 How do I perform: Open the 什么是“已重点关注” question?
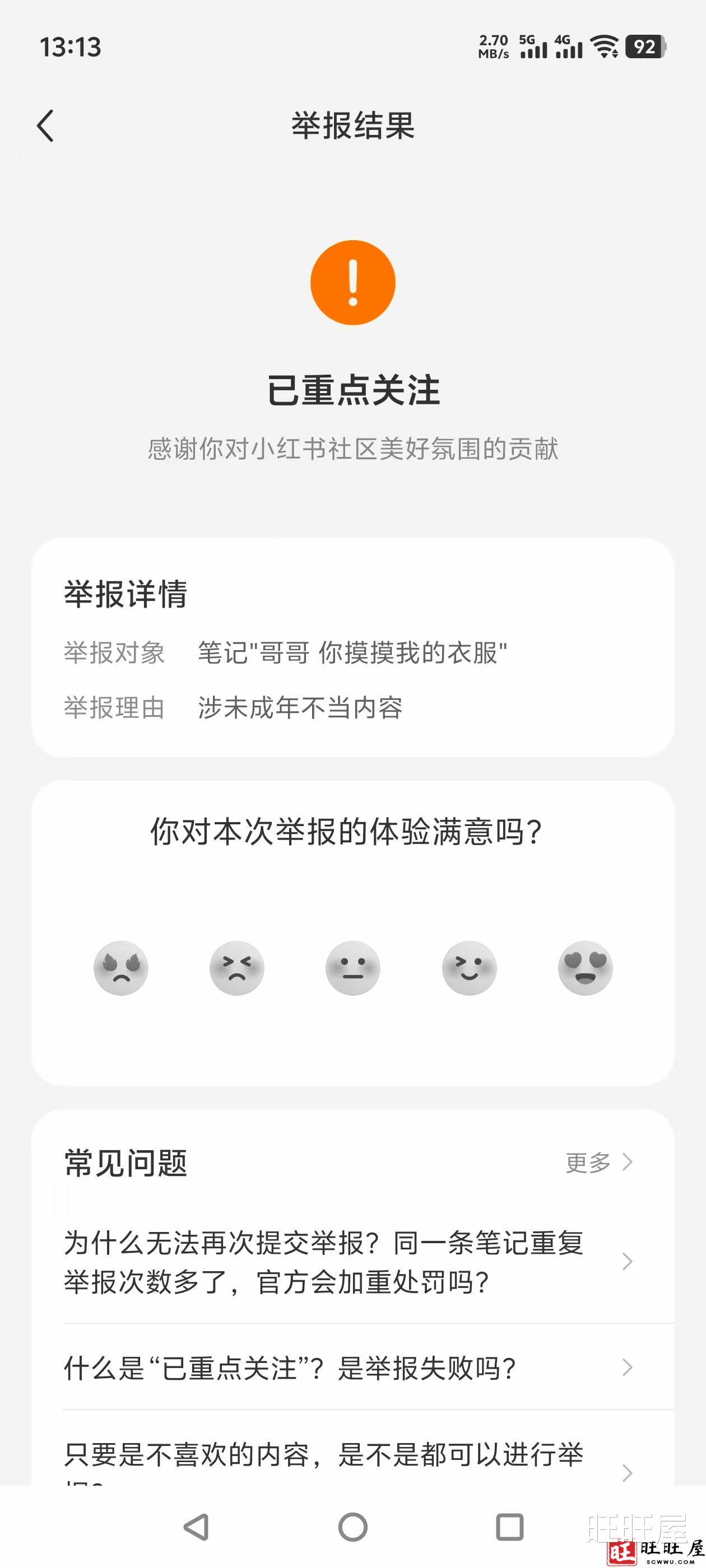pyautogui.click(x=347, y=1368)
